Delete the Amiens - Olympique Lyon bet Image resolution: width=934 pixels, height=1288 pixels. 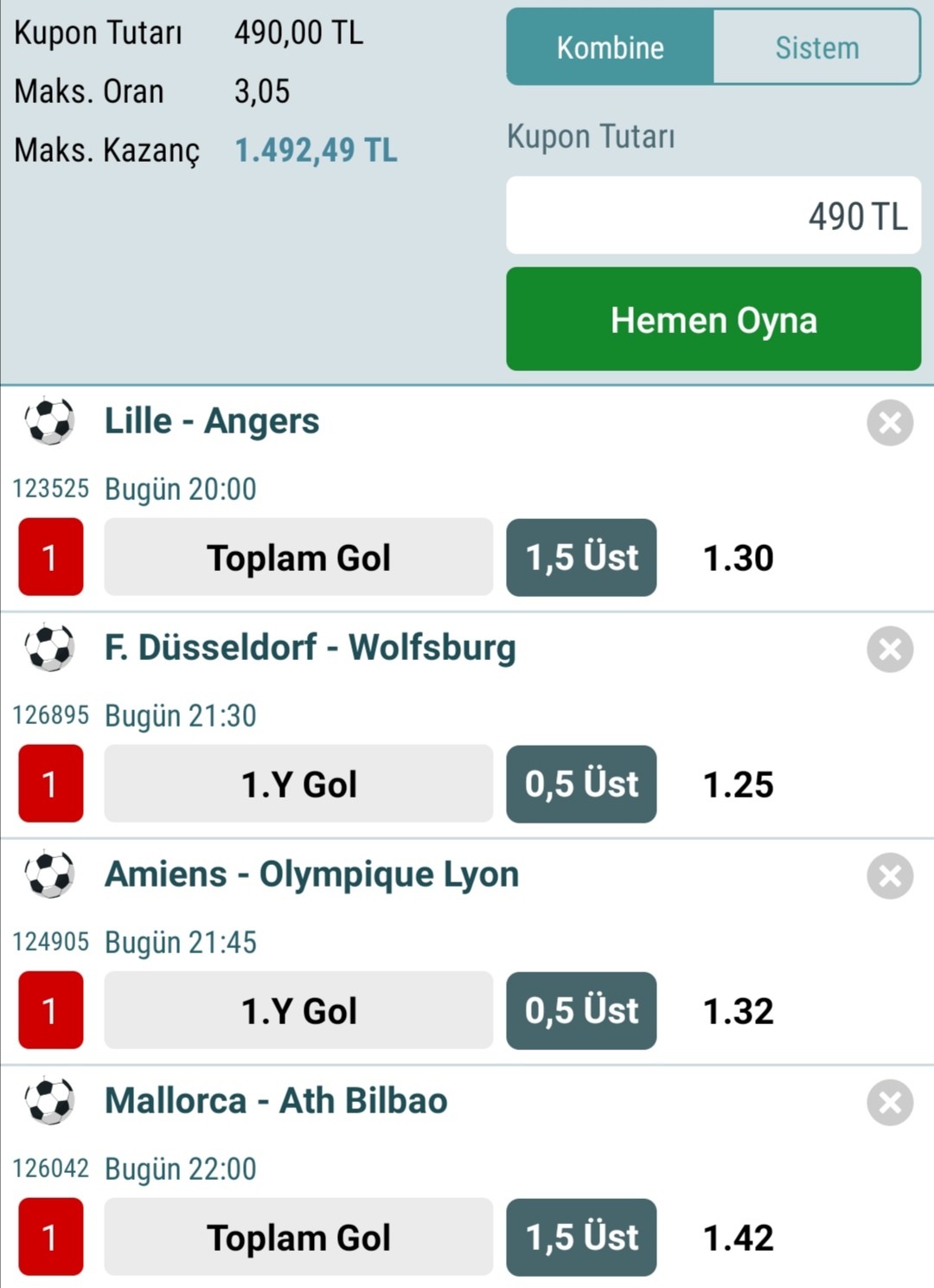890,876
